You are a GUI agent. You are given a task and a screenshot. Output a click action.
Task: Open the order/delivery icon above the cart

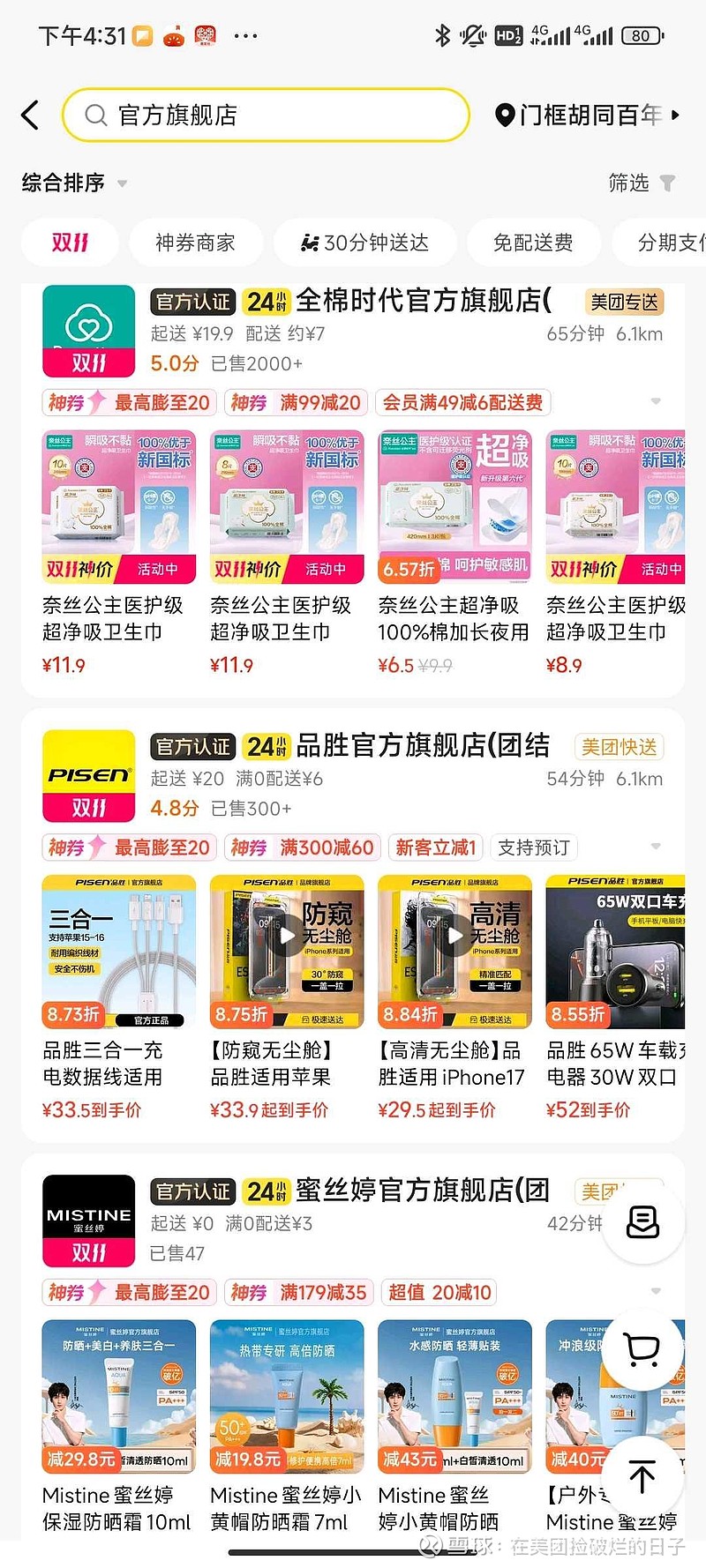(x=643, y=1223)
